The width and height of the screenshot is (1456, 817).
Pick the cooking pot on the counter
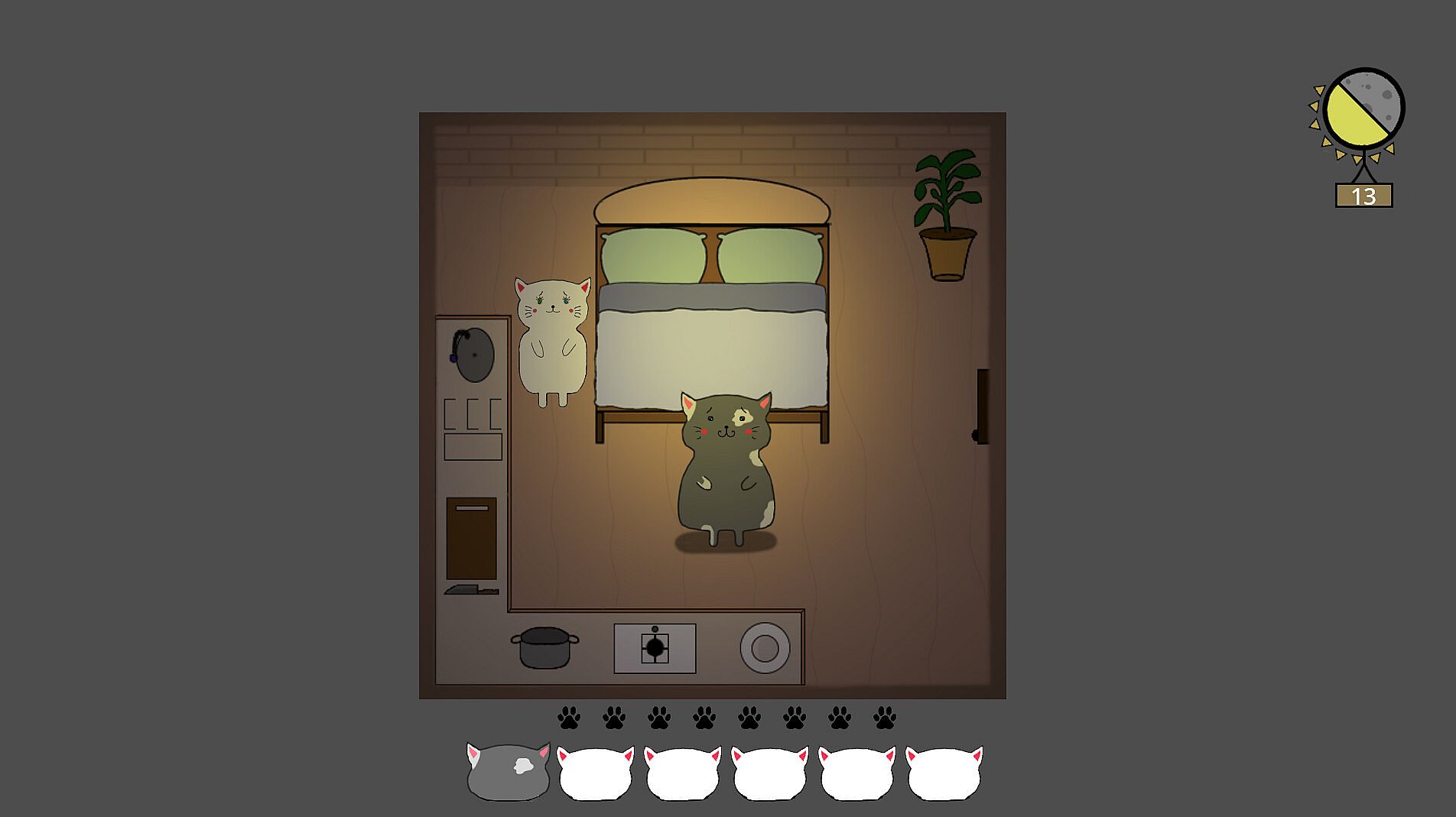pos(544,648)
